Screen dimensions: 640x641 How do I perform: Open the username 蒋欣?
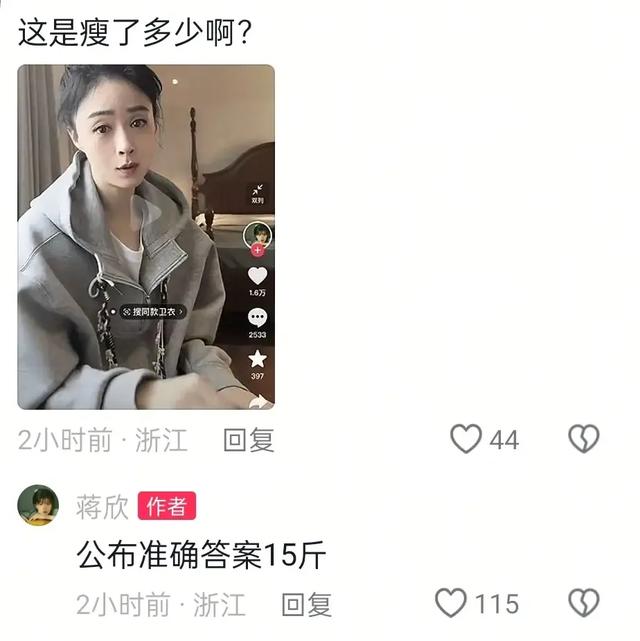pyautogui.click(x=102, y=506)
